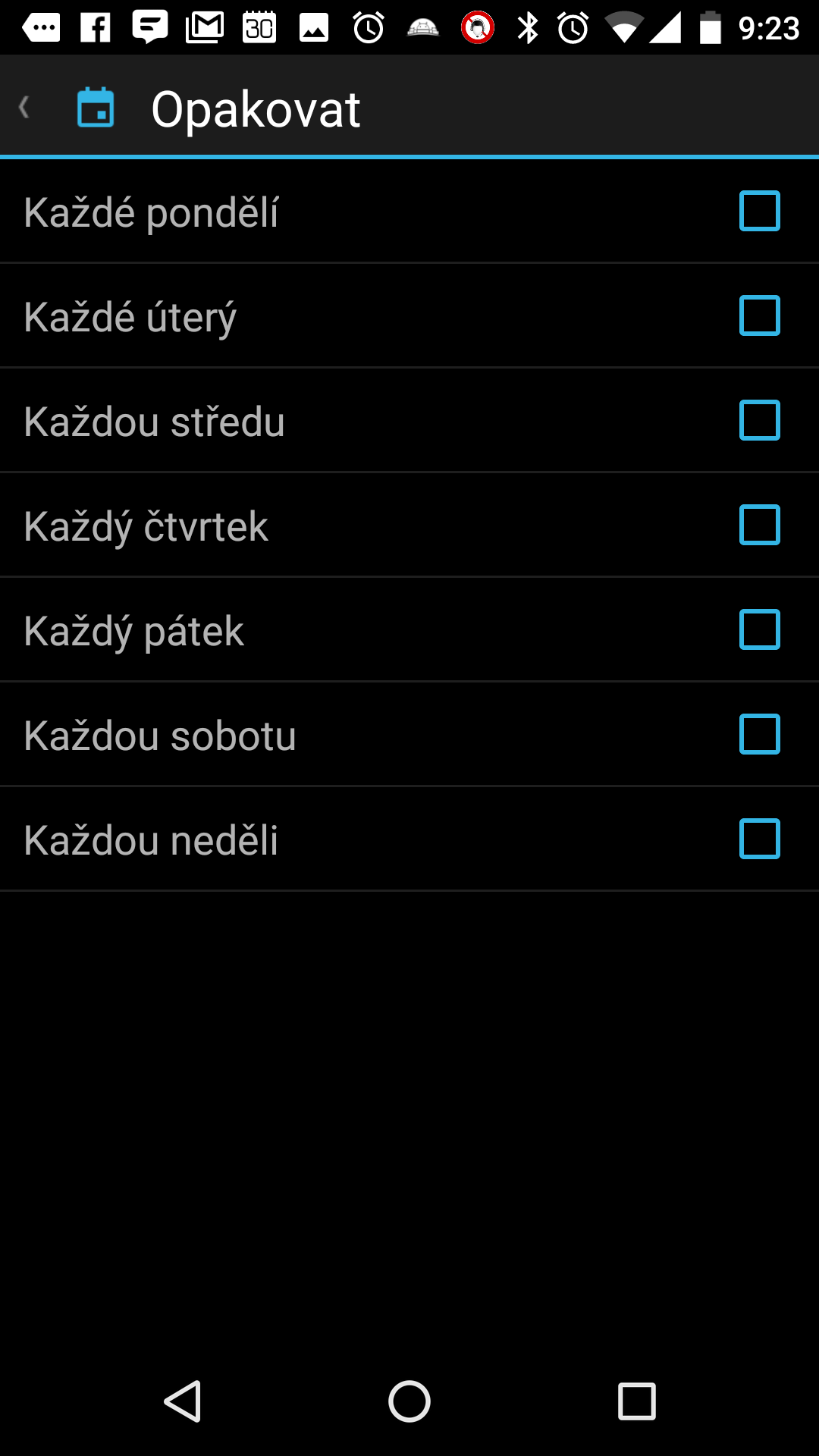Tick the Každý čtvrtek option

click(759, 525)
